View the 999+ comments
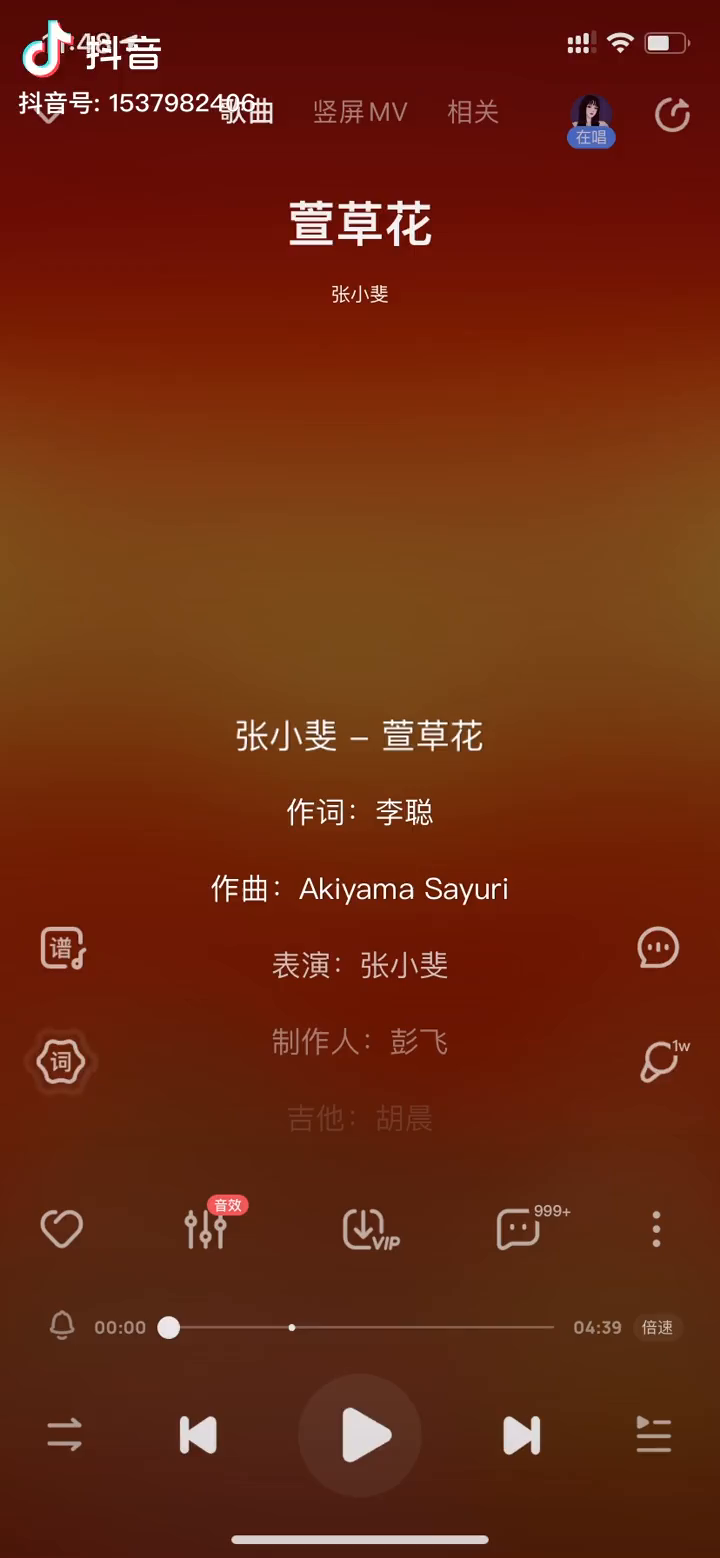 click(x=520, y=1229)
